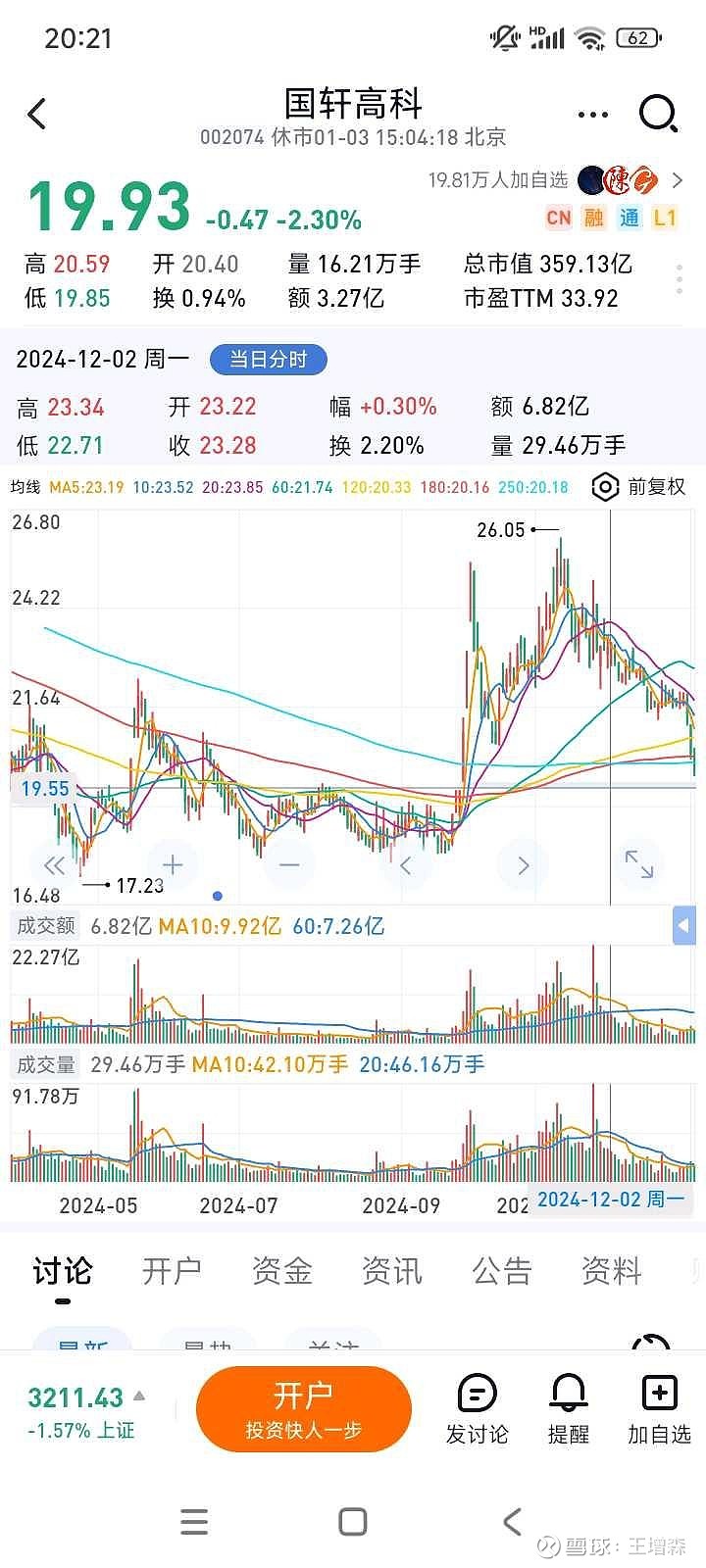Switch to the 开户 tab

pos(172,1271)
